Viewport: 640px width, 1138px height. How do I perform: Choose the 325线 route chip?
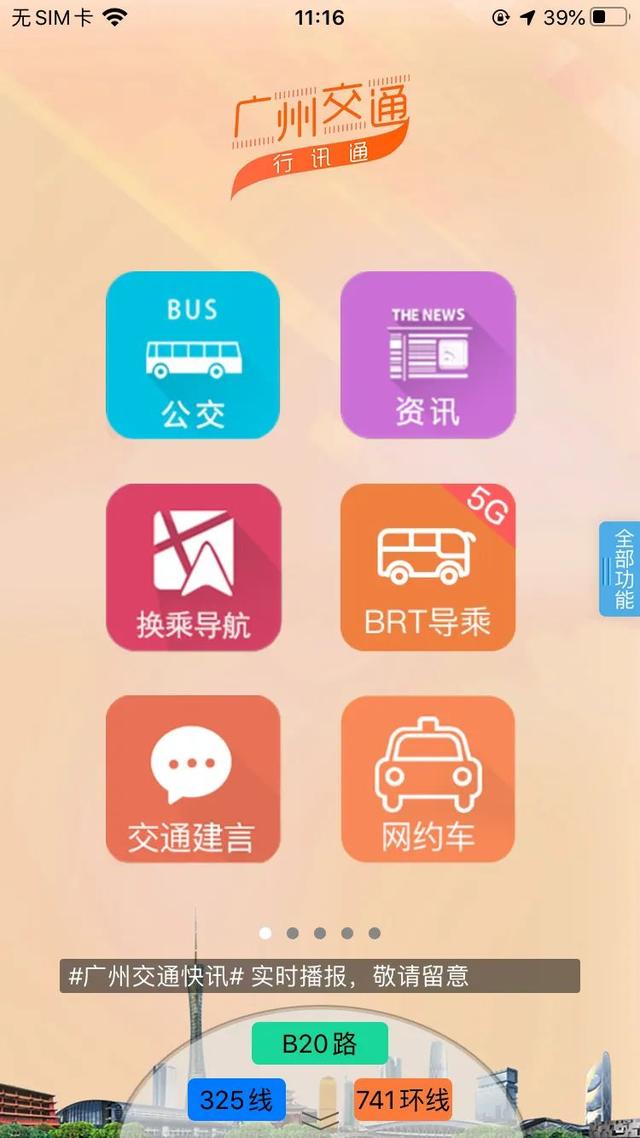(237, 1100)
